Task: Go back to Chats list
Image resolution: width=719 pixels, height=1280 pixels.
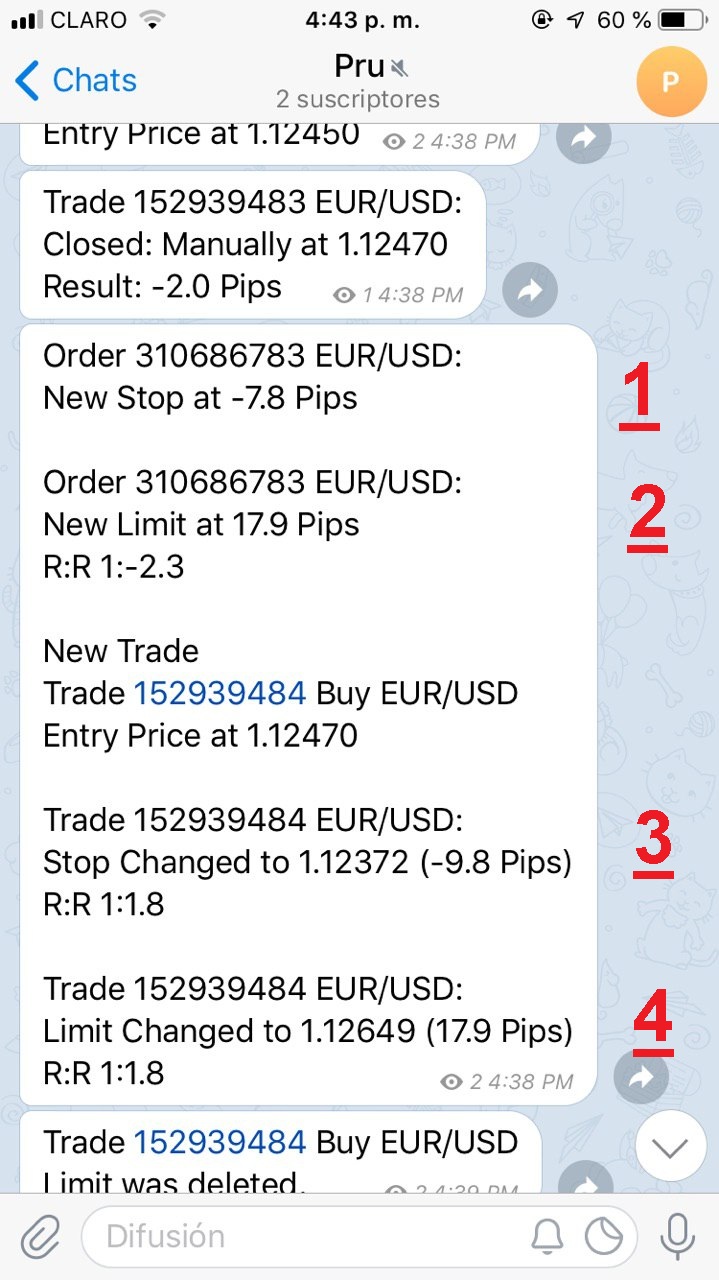Action: 76,80
